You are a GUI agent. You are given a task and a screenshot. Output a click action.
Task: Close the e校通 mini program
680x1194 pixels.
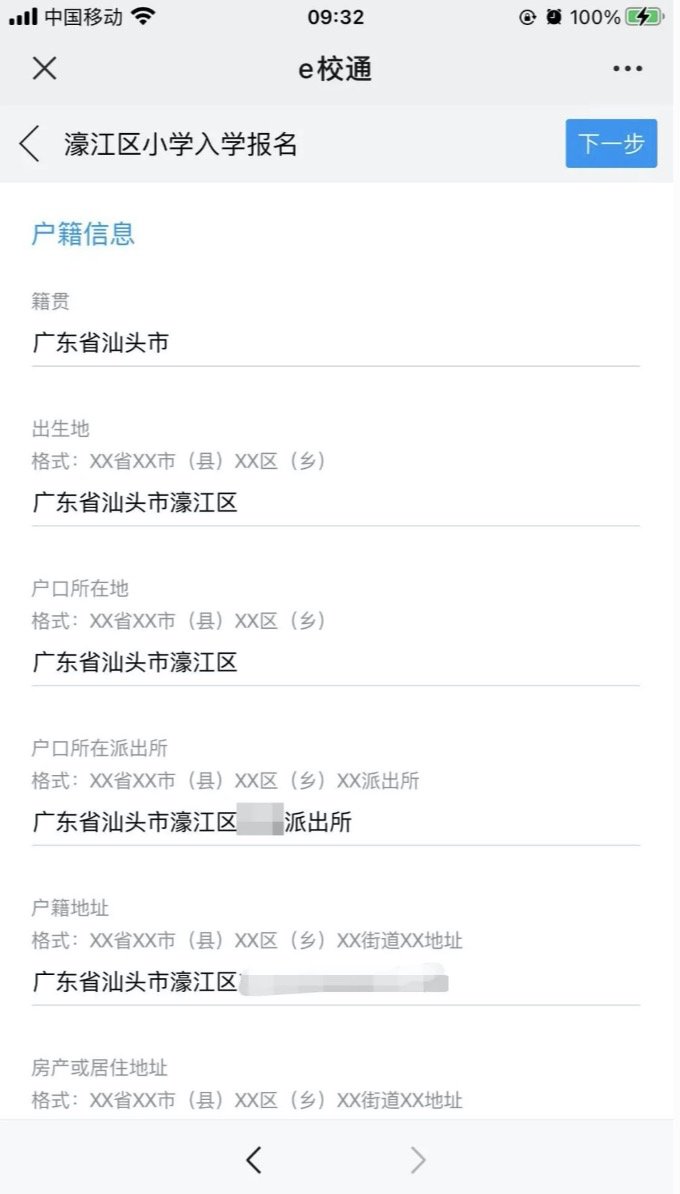[x=45, y=68]
